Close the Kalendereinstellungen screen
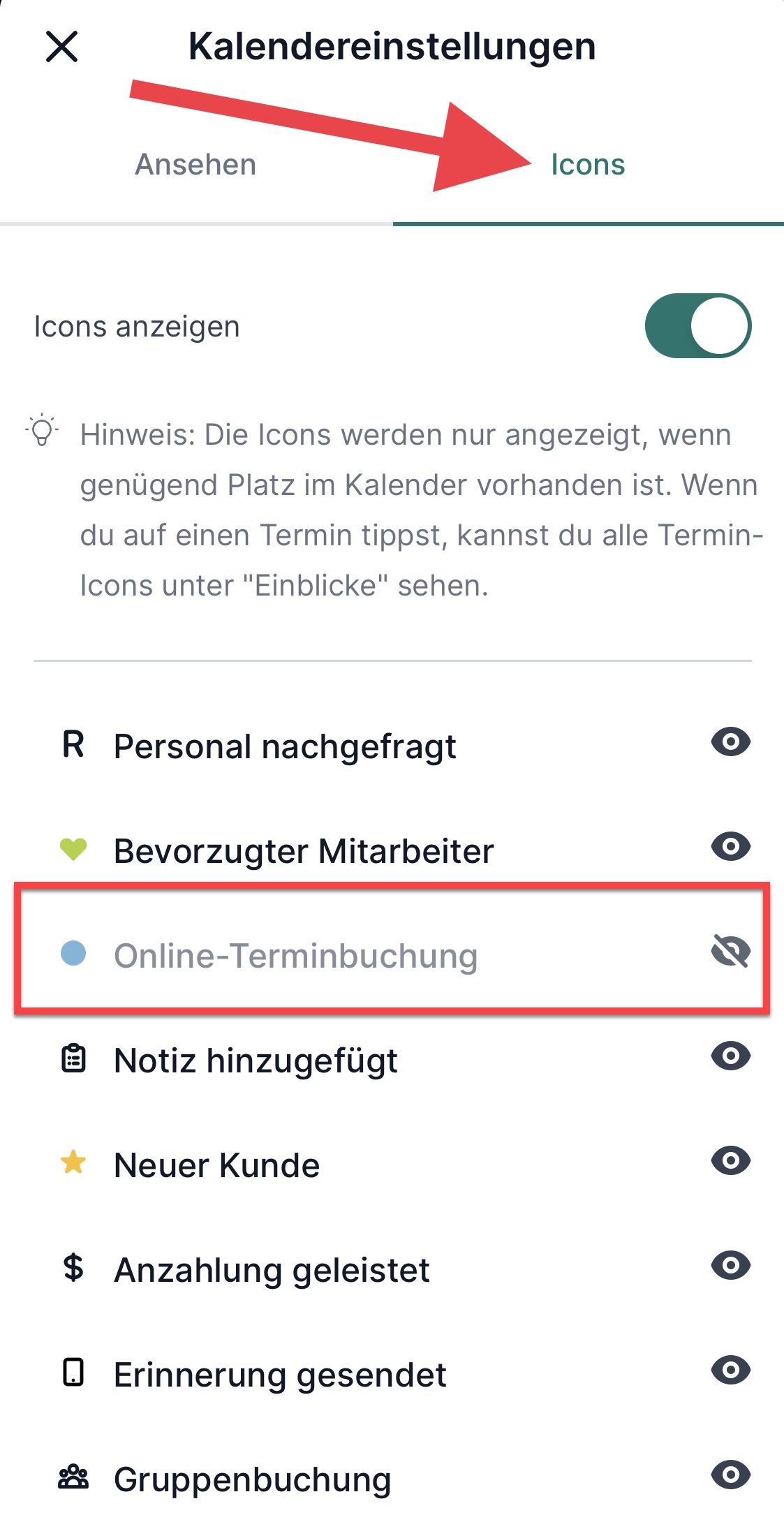Viewport: 784px width, 1536px height. (61, 47)
